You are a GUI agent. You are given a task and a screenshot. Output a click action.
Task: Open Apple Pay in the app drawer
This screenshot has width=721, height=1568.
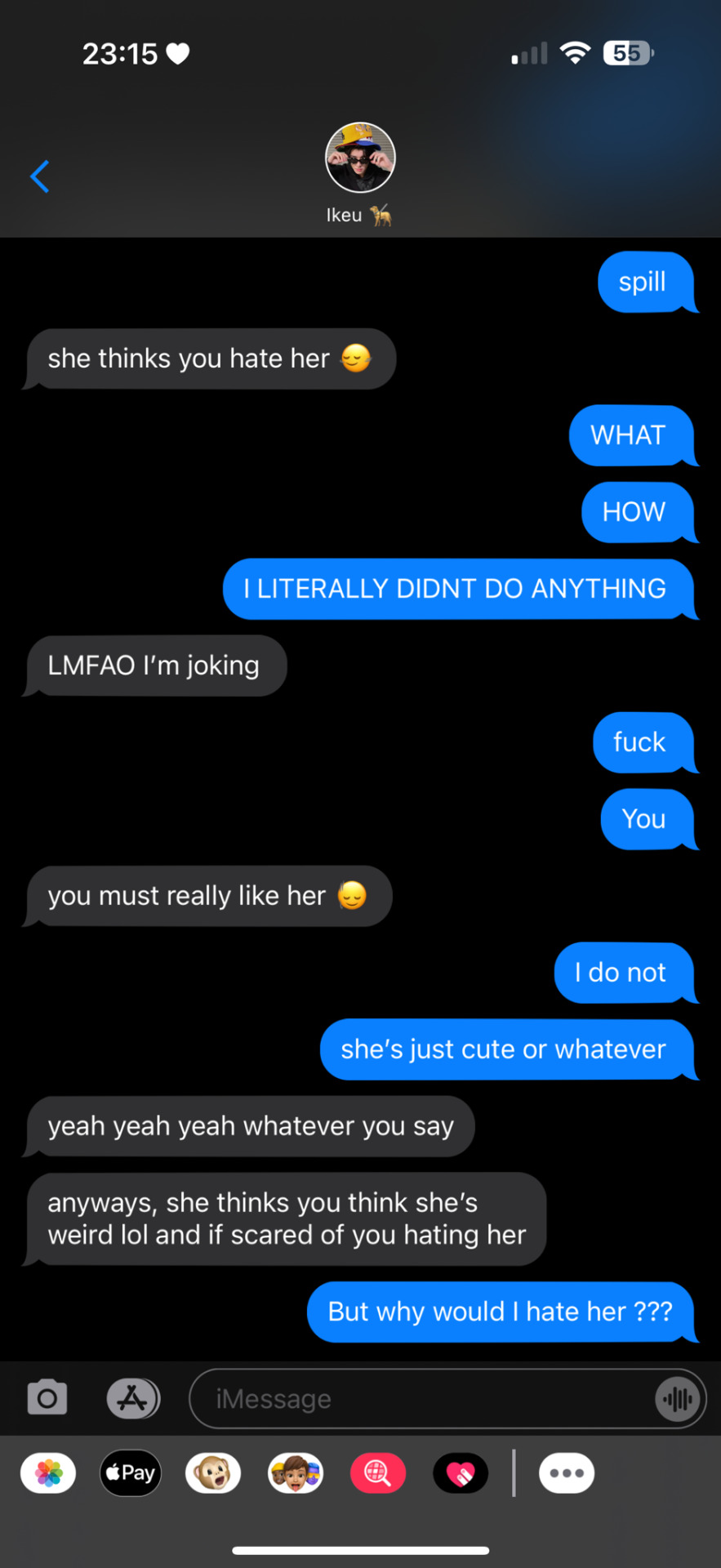click(131, 1473)
